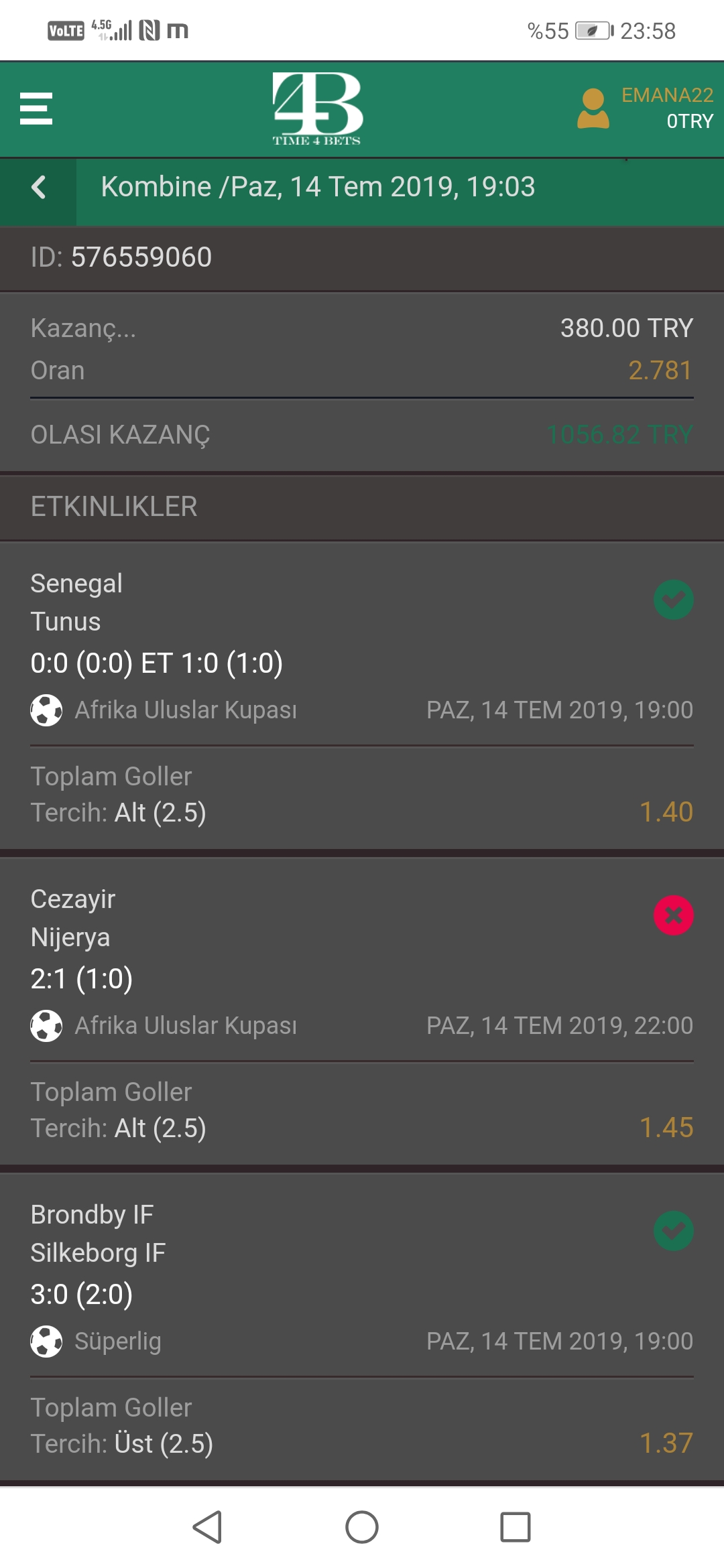This screenshot has width=724, height=1568.
Task: Open the recent apps view
Action: coord(516,1527)
